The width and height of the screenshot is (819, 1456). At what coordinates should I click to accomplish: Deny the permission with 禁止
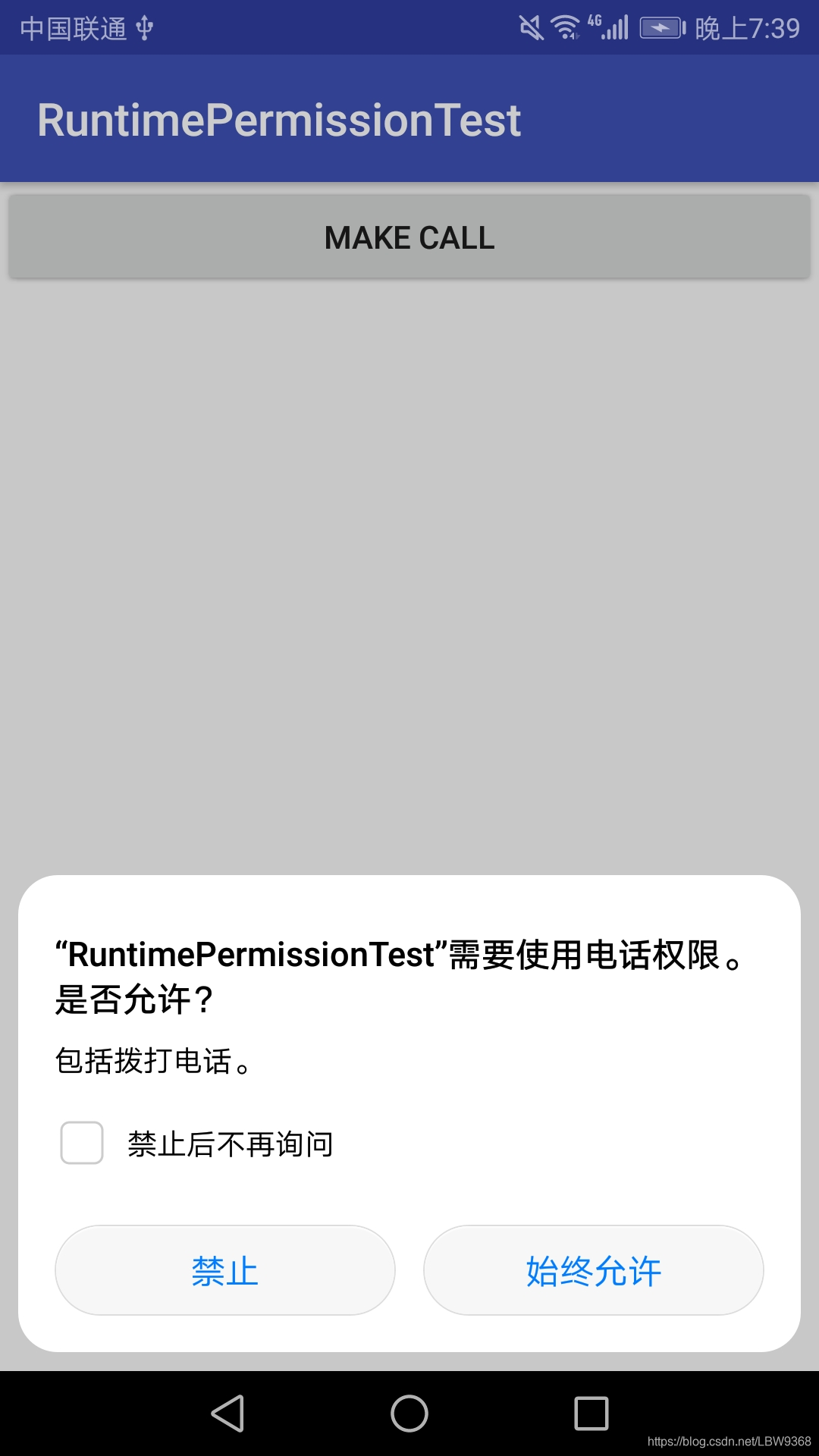[225, 1270]
